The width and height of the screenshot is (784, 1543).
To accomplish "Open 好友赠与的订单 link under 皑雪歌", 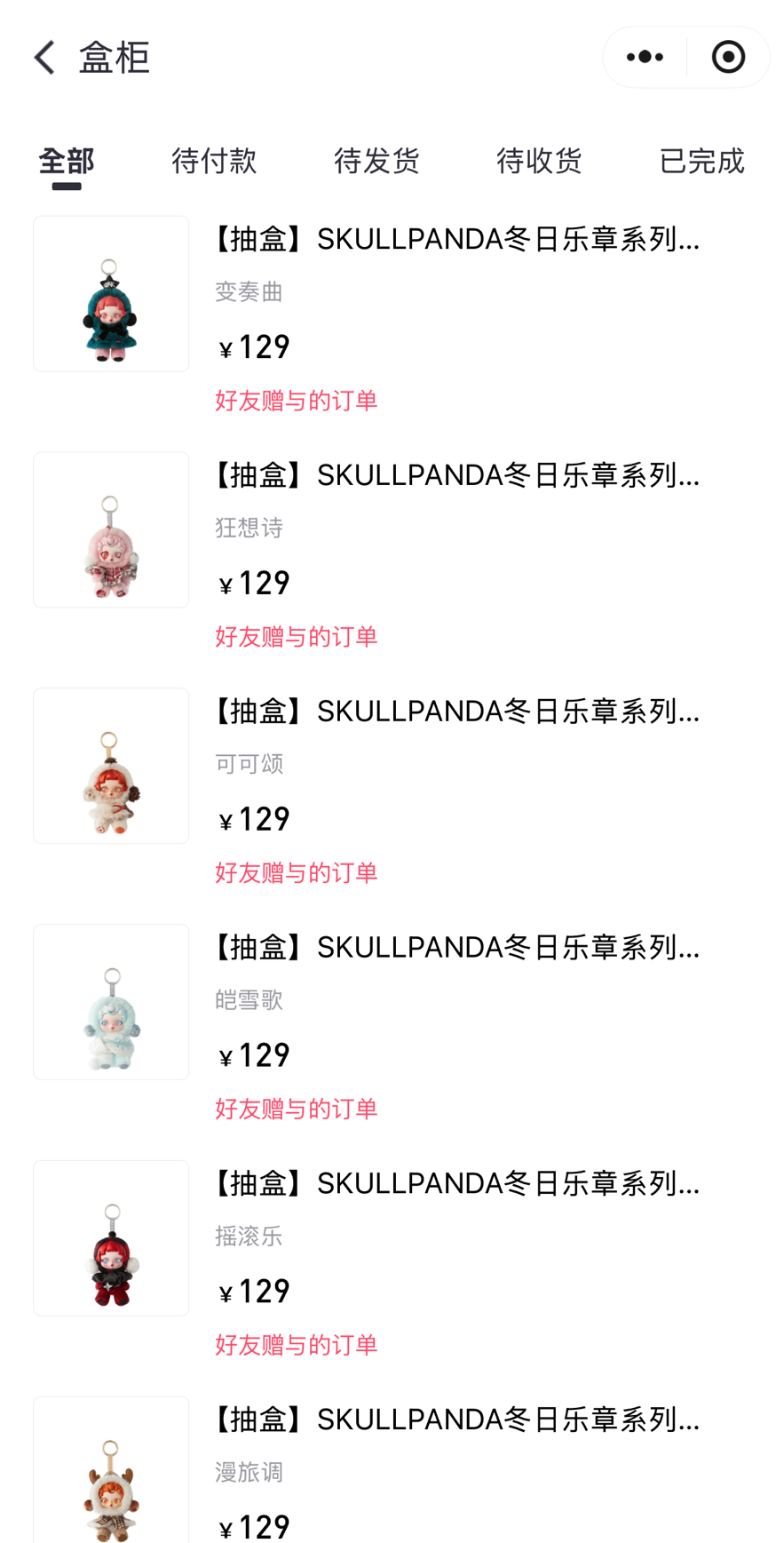I will click(296, 1109).
